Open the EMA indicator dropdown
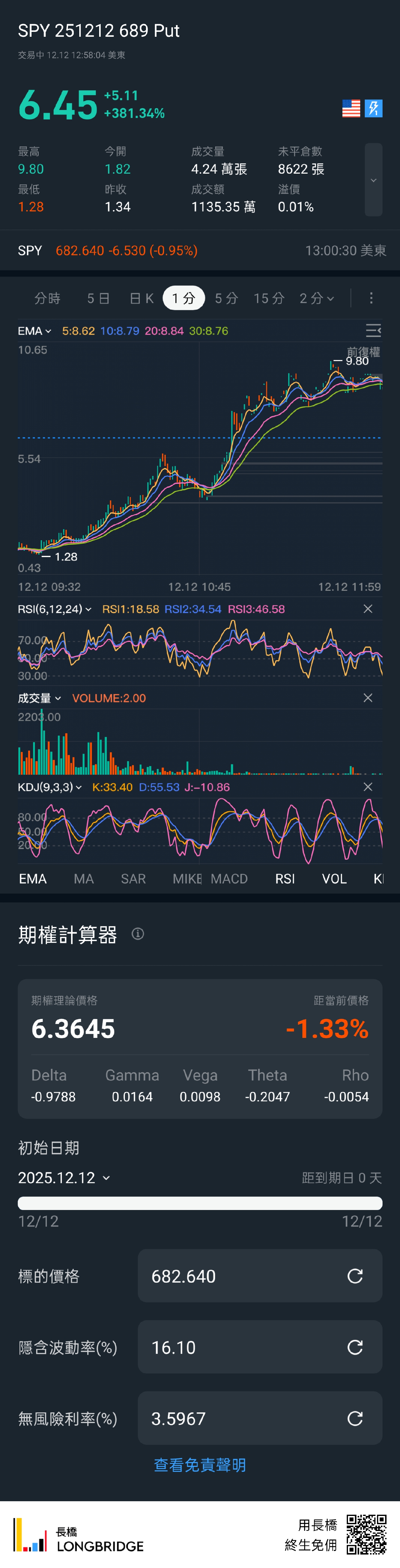Image resolution: width=400 pixels, height=1568 pixels. click(34, 331)
